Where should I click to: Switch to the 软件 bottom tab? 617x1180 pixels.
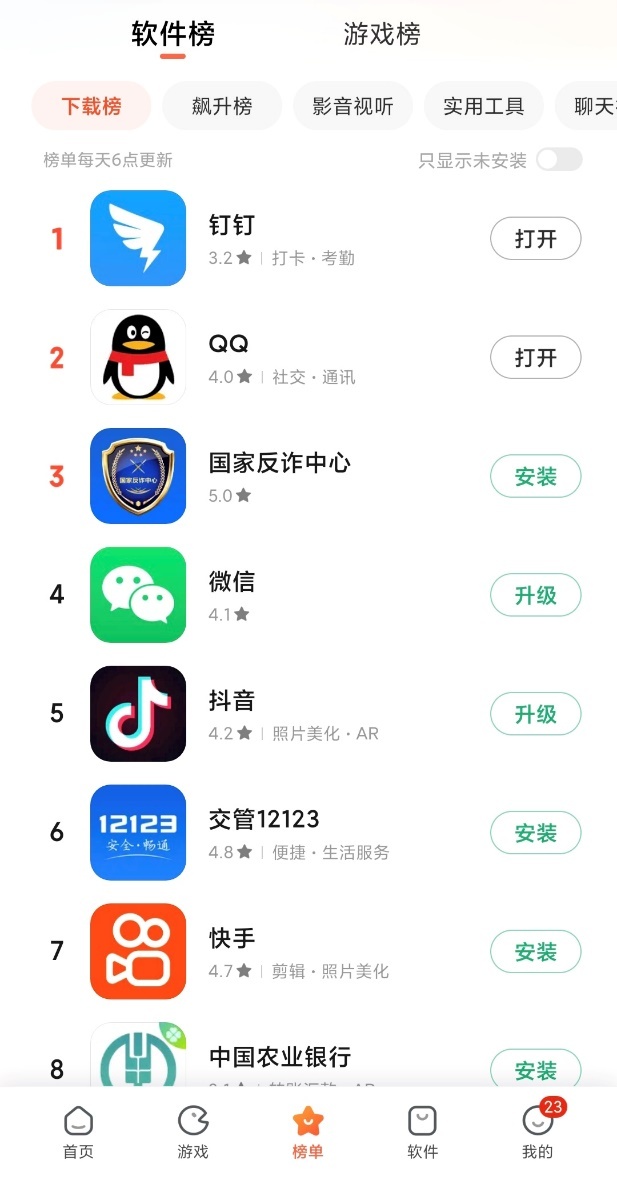tap(423, 1133)
